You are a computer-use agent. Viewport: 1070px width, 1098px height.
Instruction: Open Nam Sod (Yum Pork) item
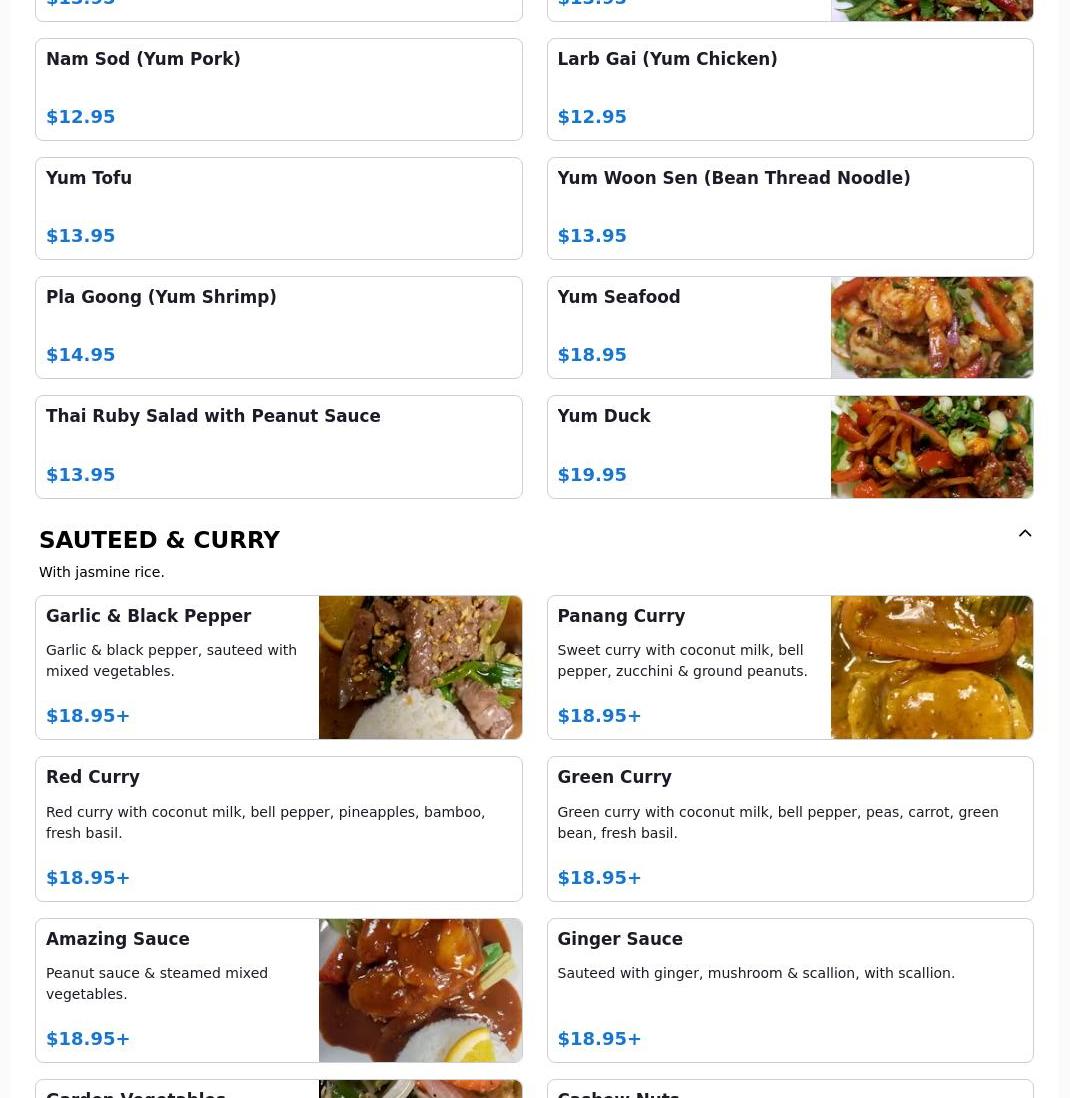(279, 90)
